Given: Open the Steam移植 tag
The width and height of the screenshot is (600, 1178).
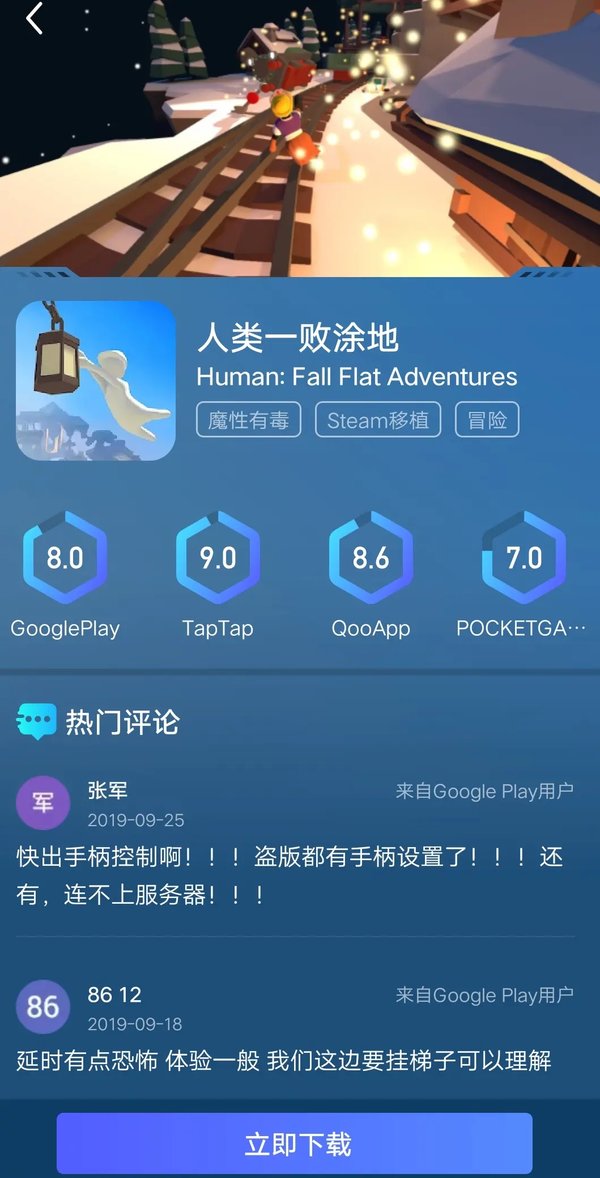Looking at the screenshot, I should coord(378,420).
